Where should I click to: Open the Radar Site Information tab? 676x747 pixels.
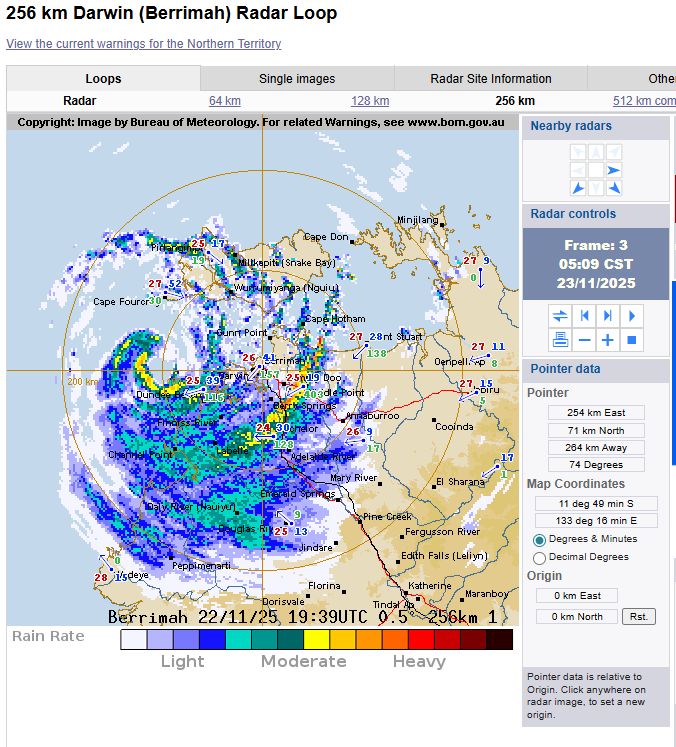point(490,79)
